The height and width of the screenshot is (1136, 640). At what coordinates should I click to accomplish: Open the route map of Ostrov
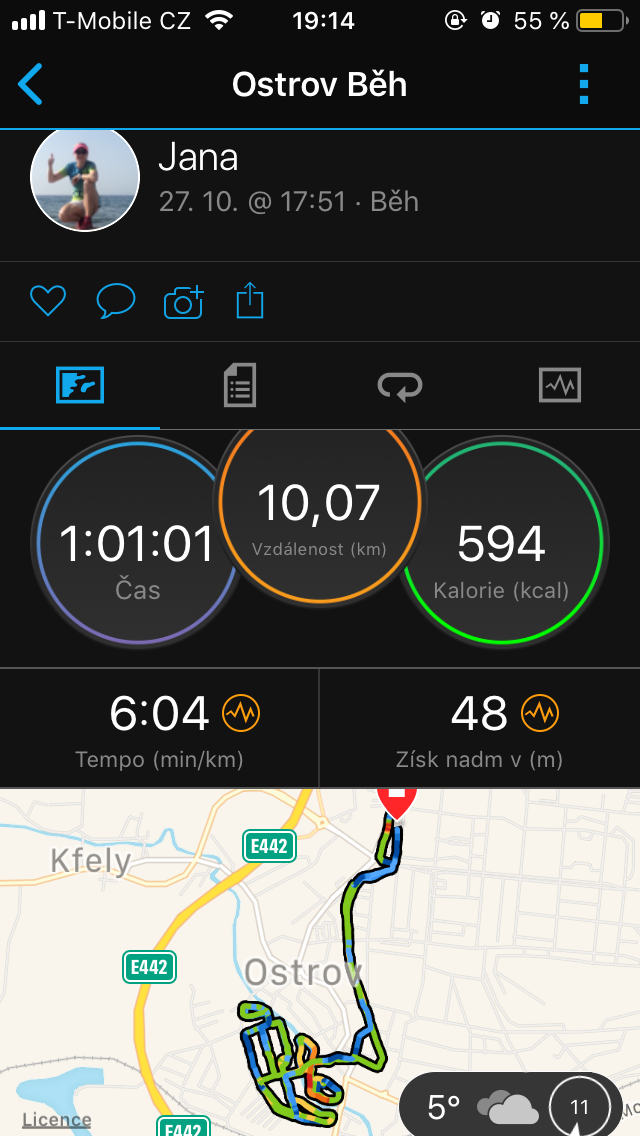click(320, 962)
